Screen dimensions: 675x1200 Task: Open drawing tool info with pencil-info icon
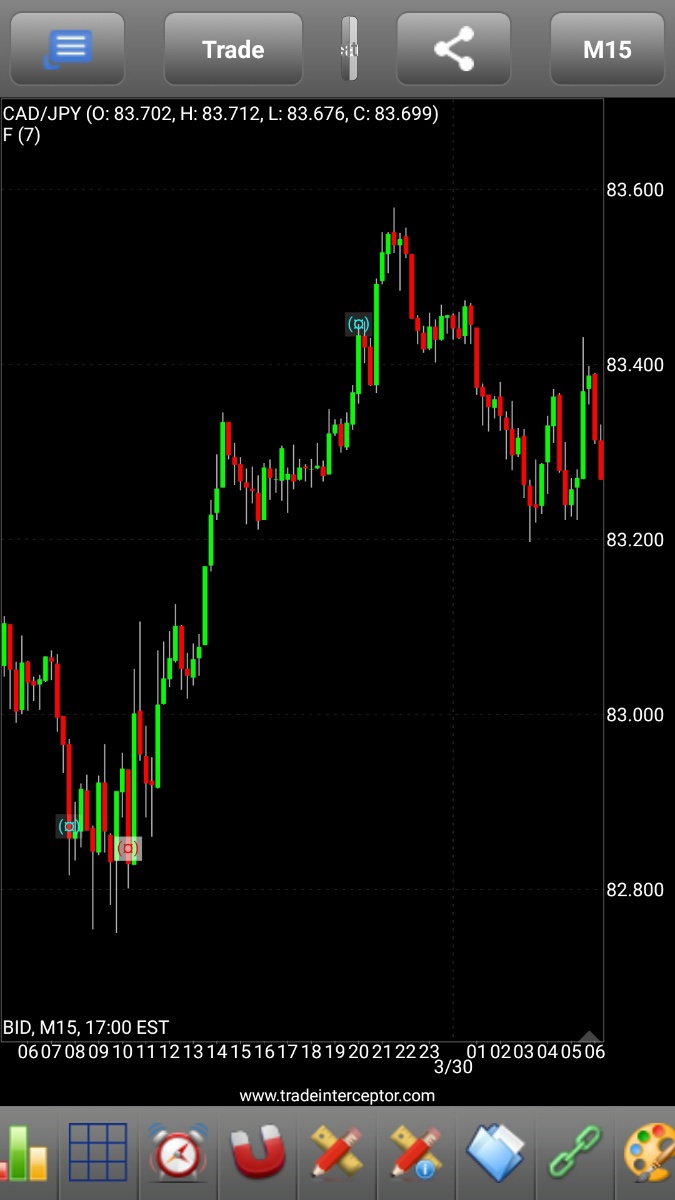415,1153
